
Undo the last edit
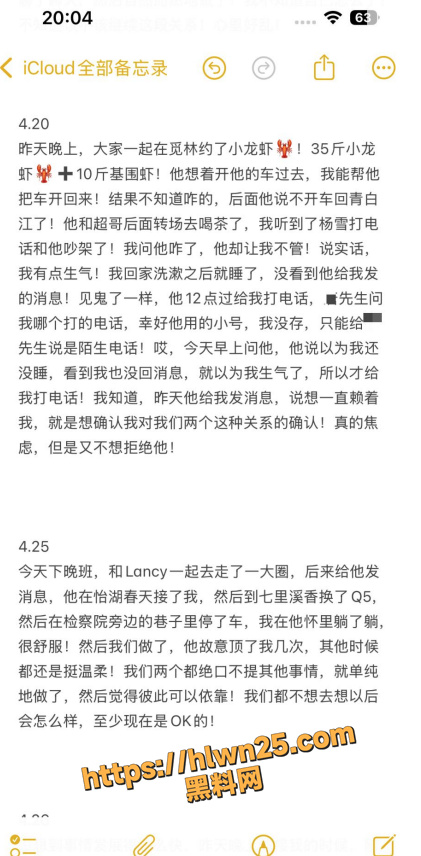click(x=214, y=68)
